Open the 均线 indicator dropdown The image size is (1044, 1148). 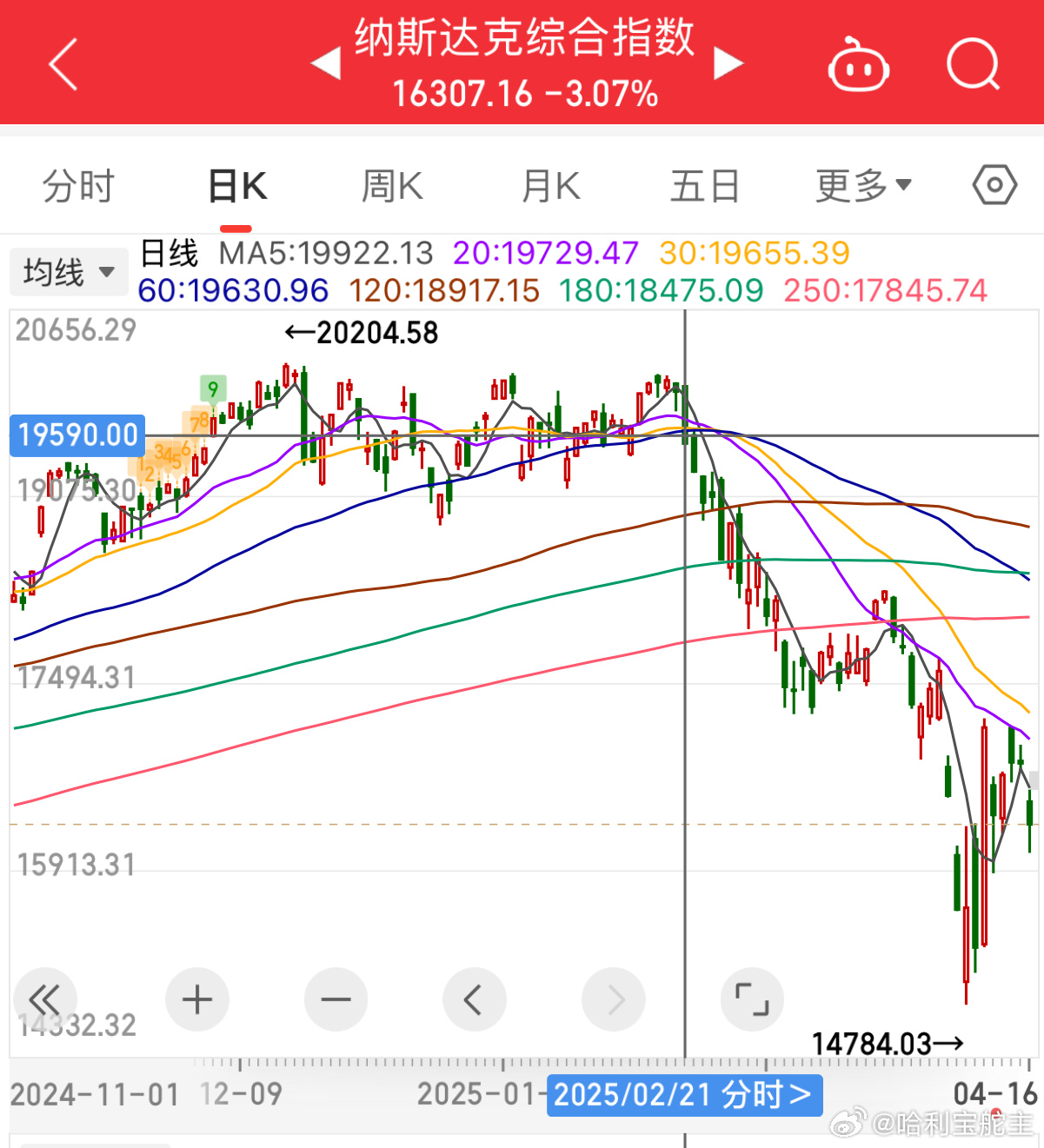tap(69, 272)
